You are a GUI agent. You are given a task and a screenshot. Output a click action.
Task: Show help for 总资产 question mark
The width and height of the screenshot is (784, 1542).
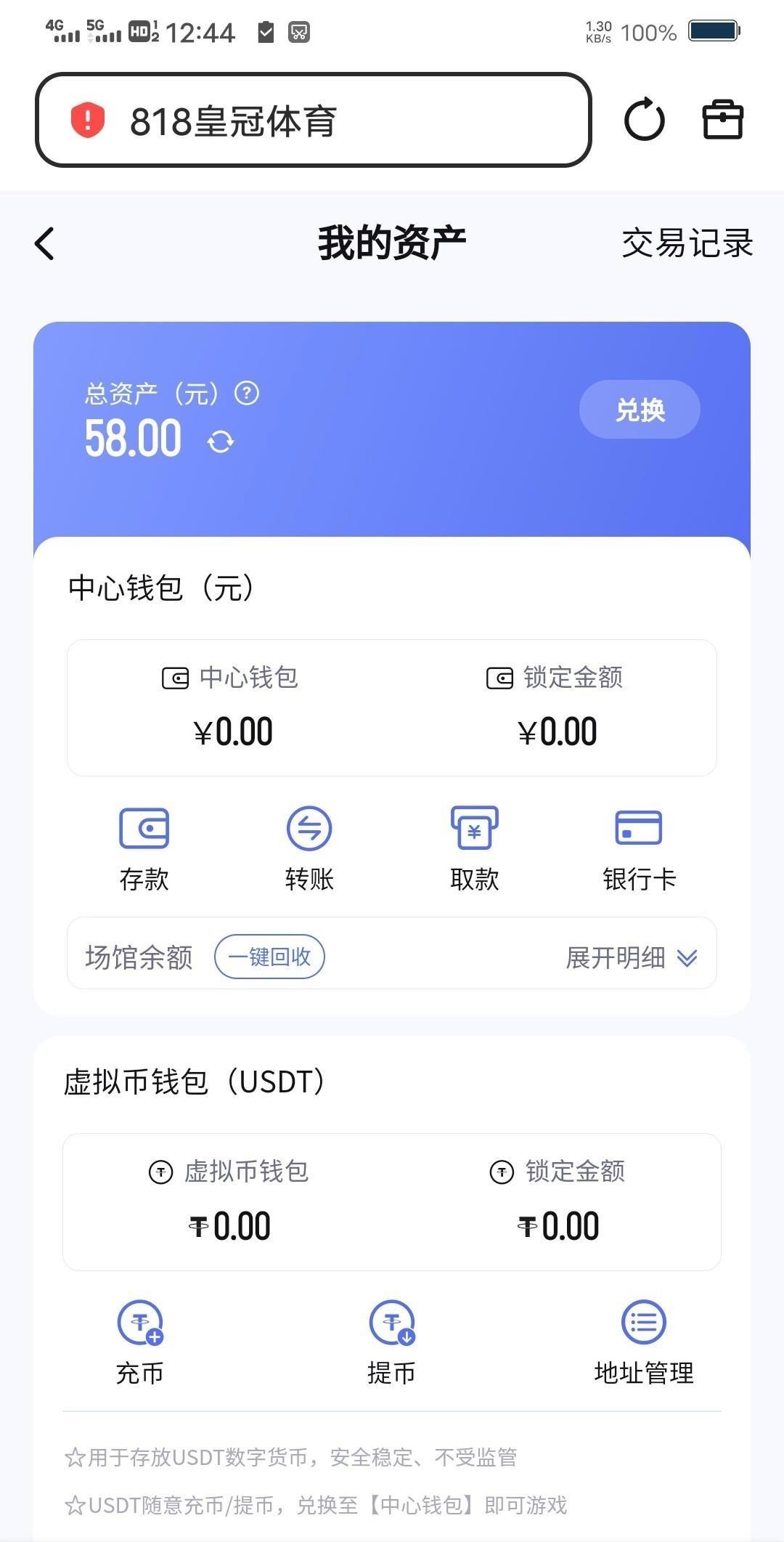[x=247, y=394]
